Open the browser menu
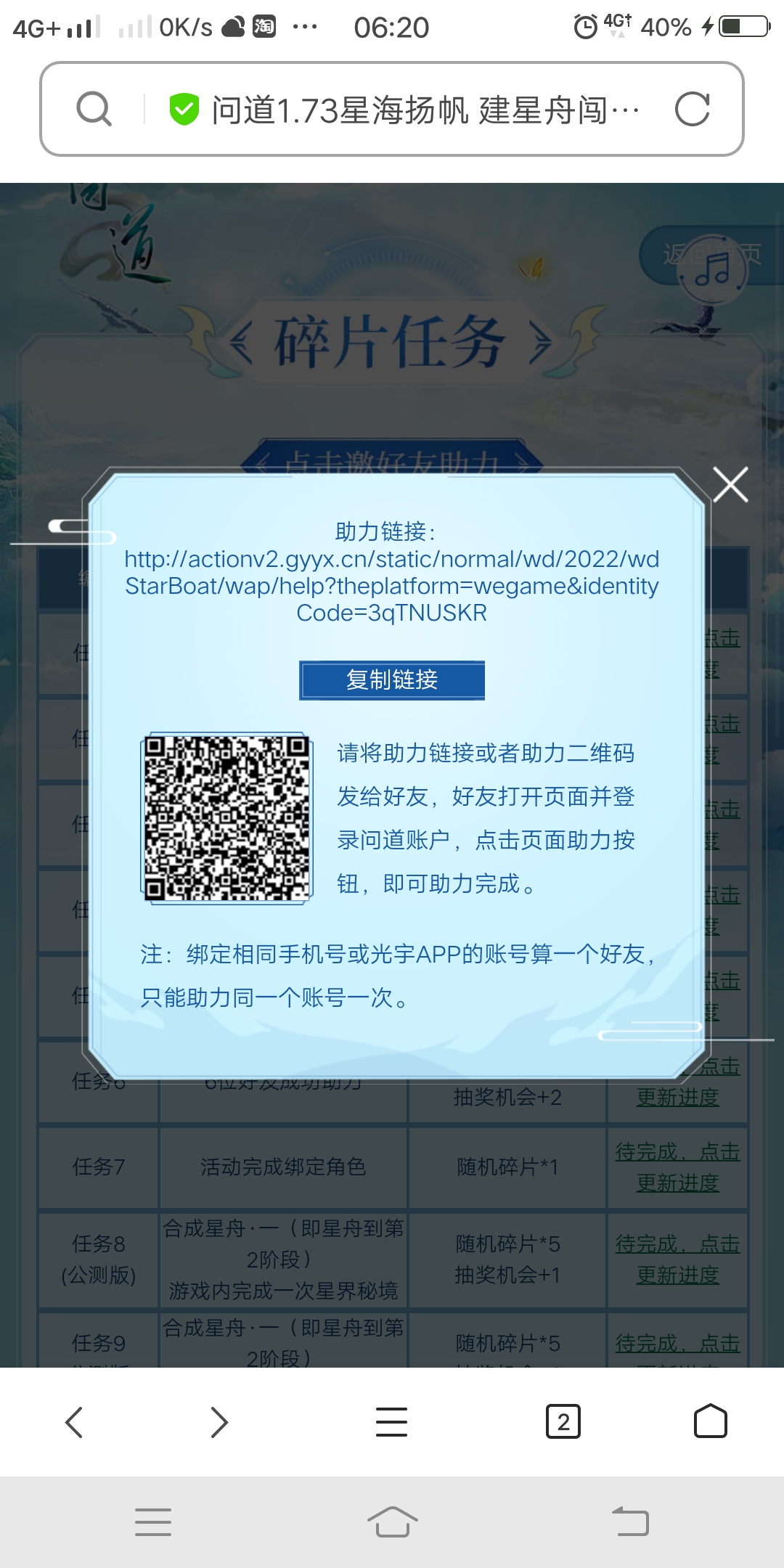 click(x=391, y=1421)
